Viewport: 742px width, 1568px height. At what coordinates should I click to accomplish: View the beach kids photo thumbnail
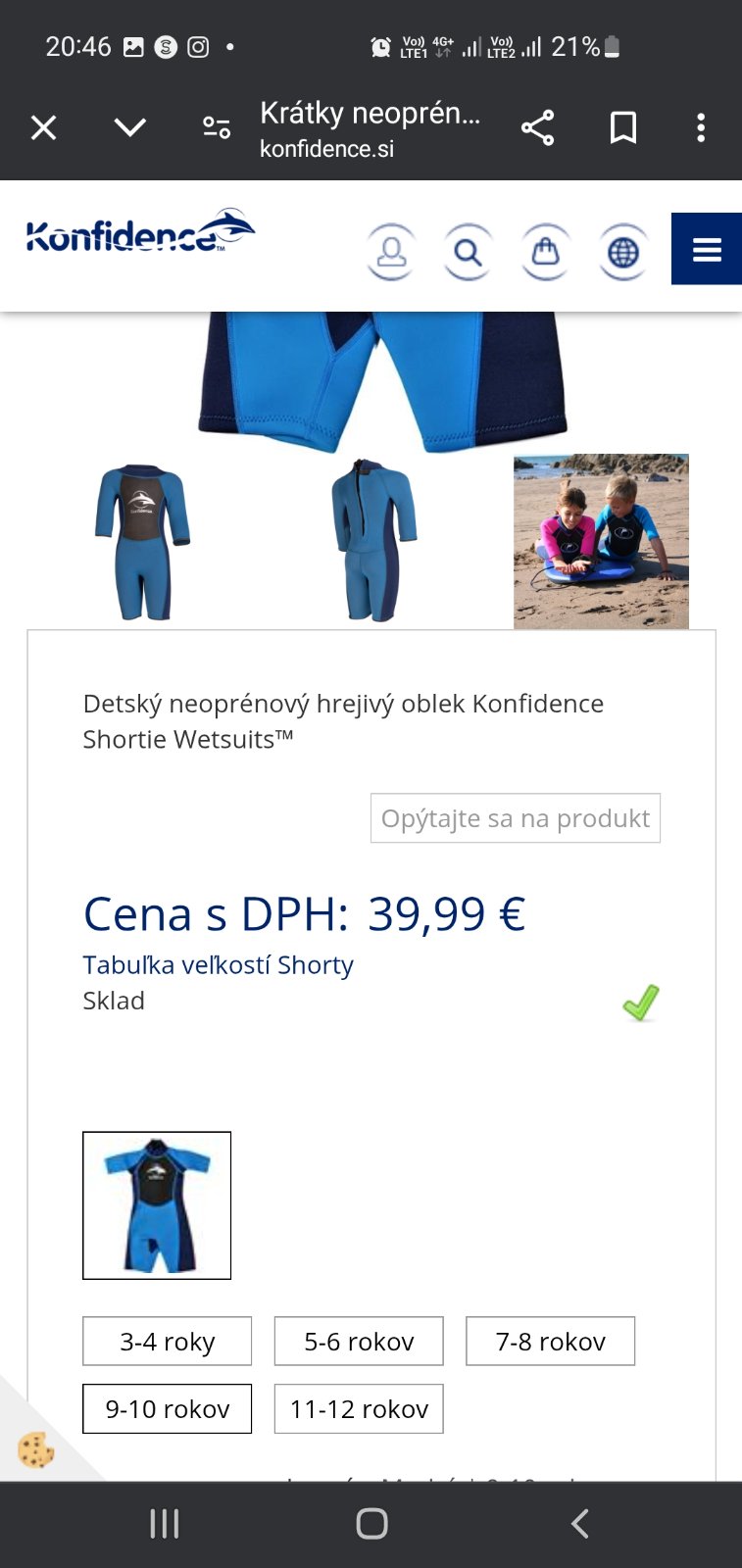coord(601,541)
